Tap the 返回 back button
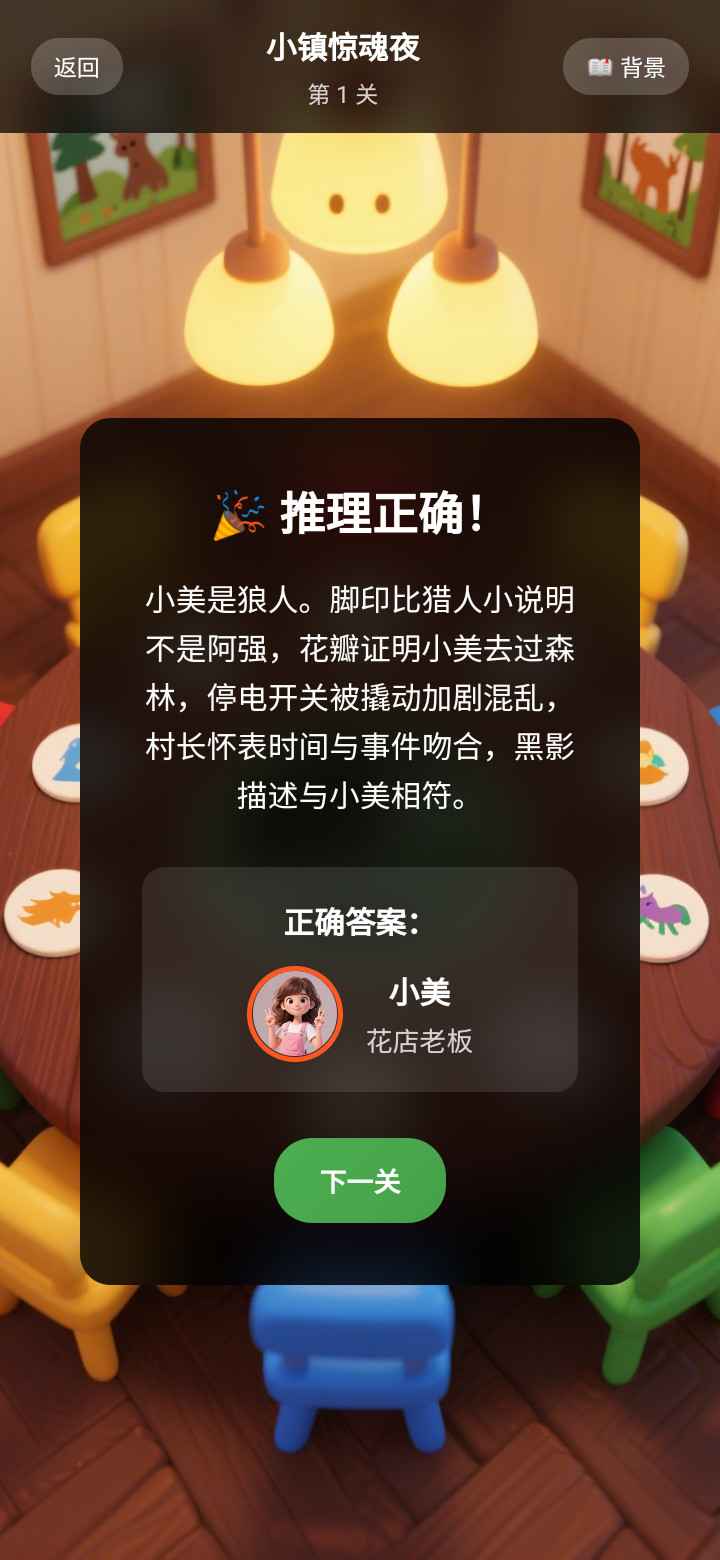Image resolution: width=720 pixels, height=1560 pixels. (77, 67)
